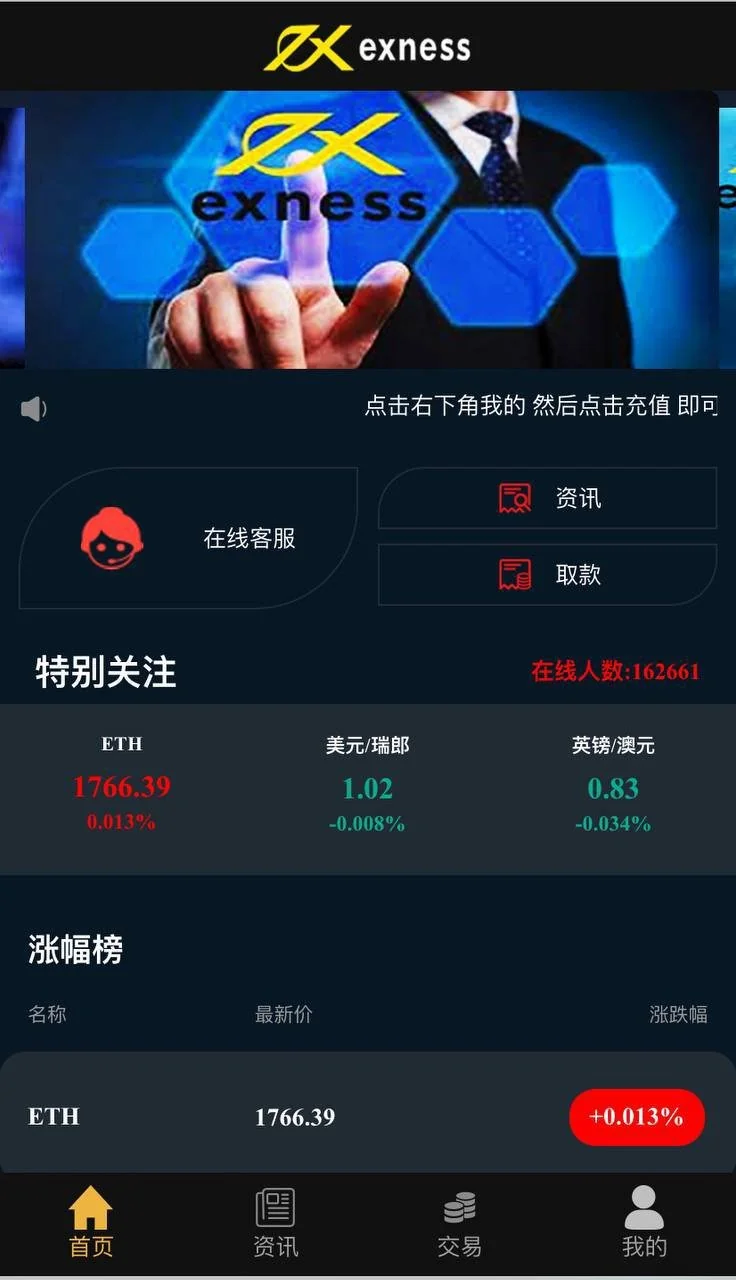Open 在线客服 online customer service
The width and height of the screenshot is (736, 1280).
click(x=188, y=538)
